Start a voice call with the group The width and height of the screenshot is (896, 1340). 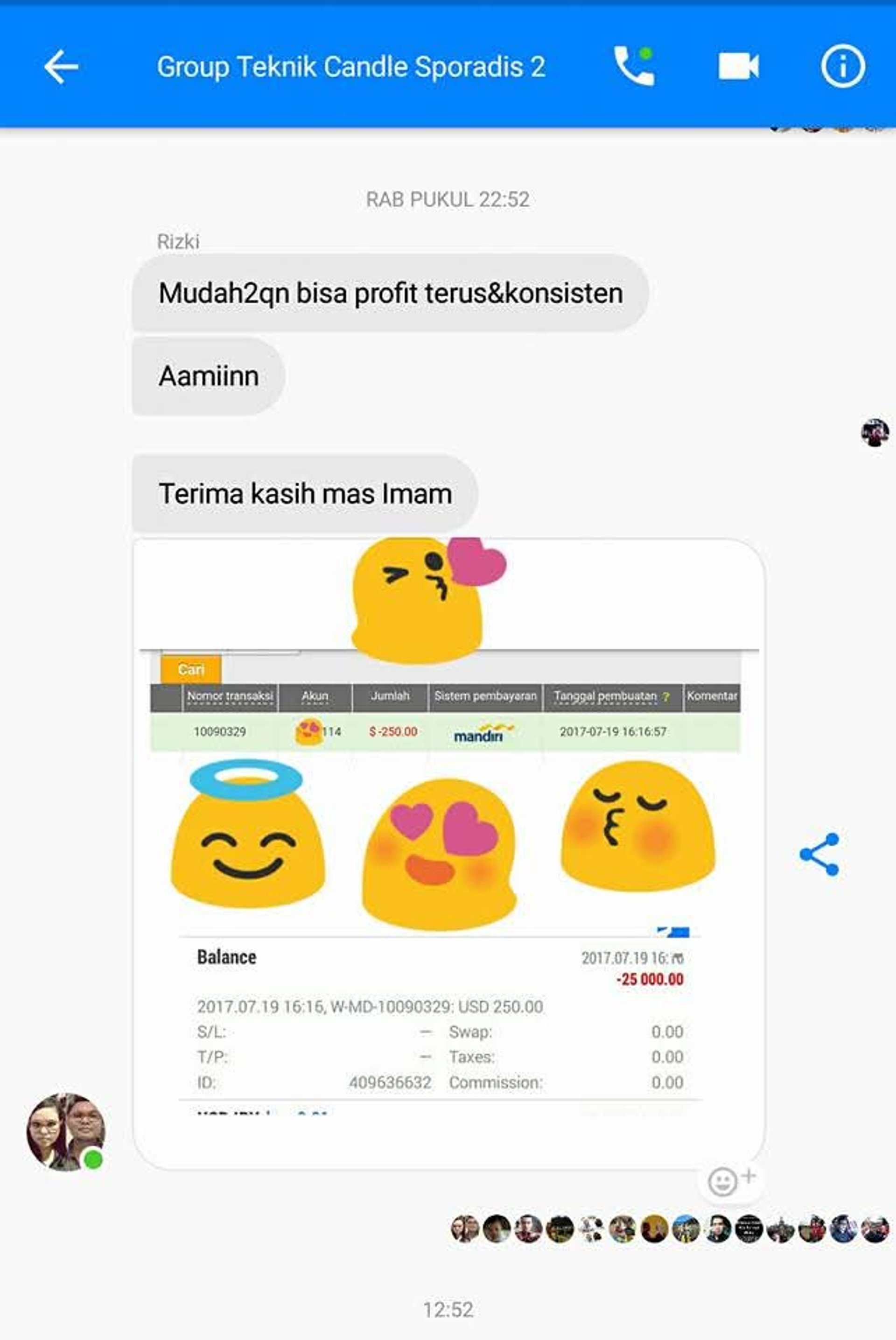coord(634,66)
